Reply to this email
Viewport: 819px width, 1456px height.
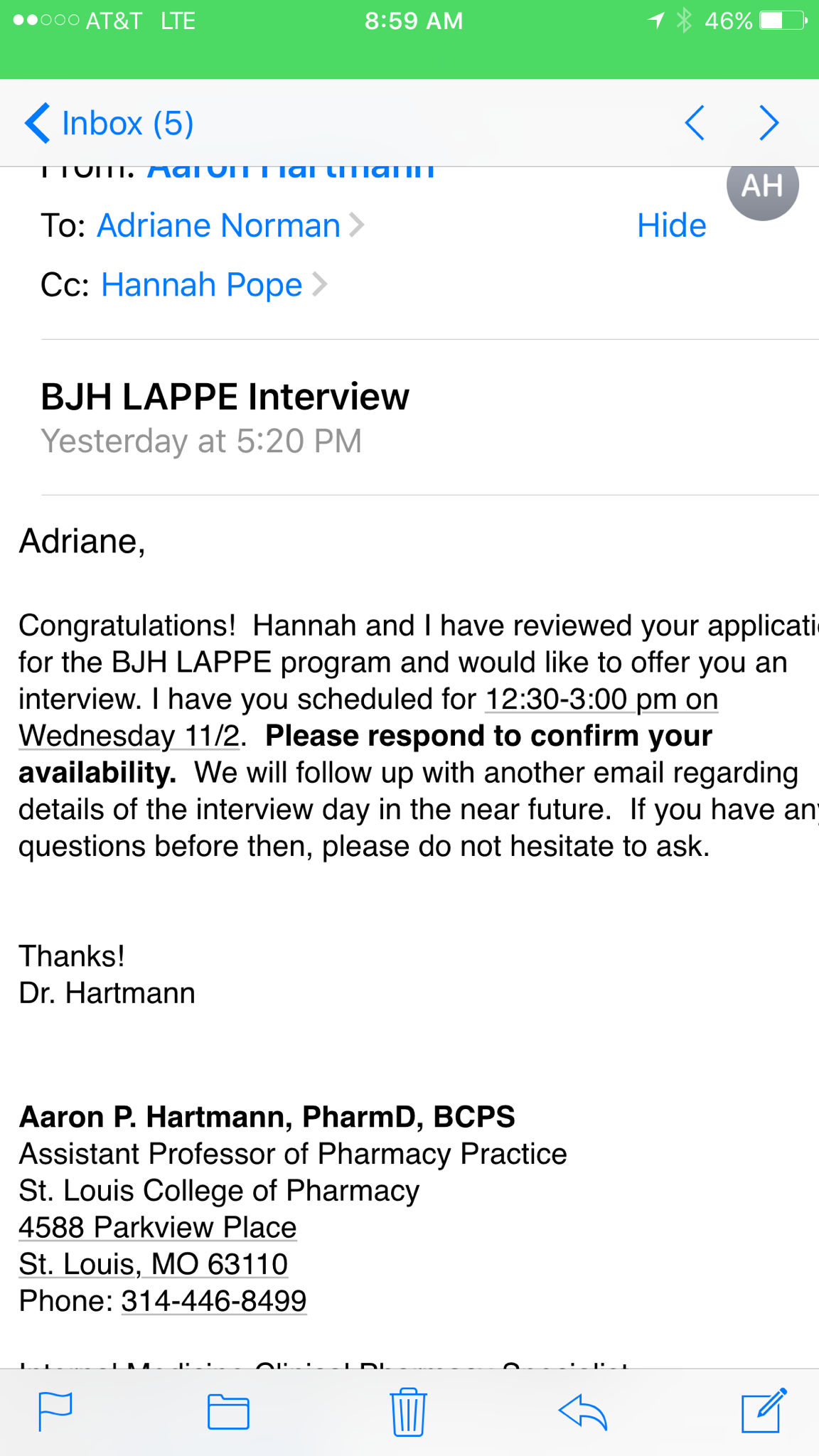point(583,1412)
